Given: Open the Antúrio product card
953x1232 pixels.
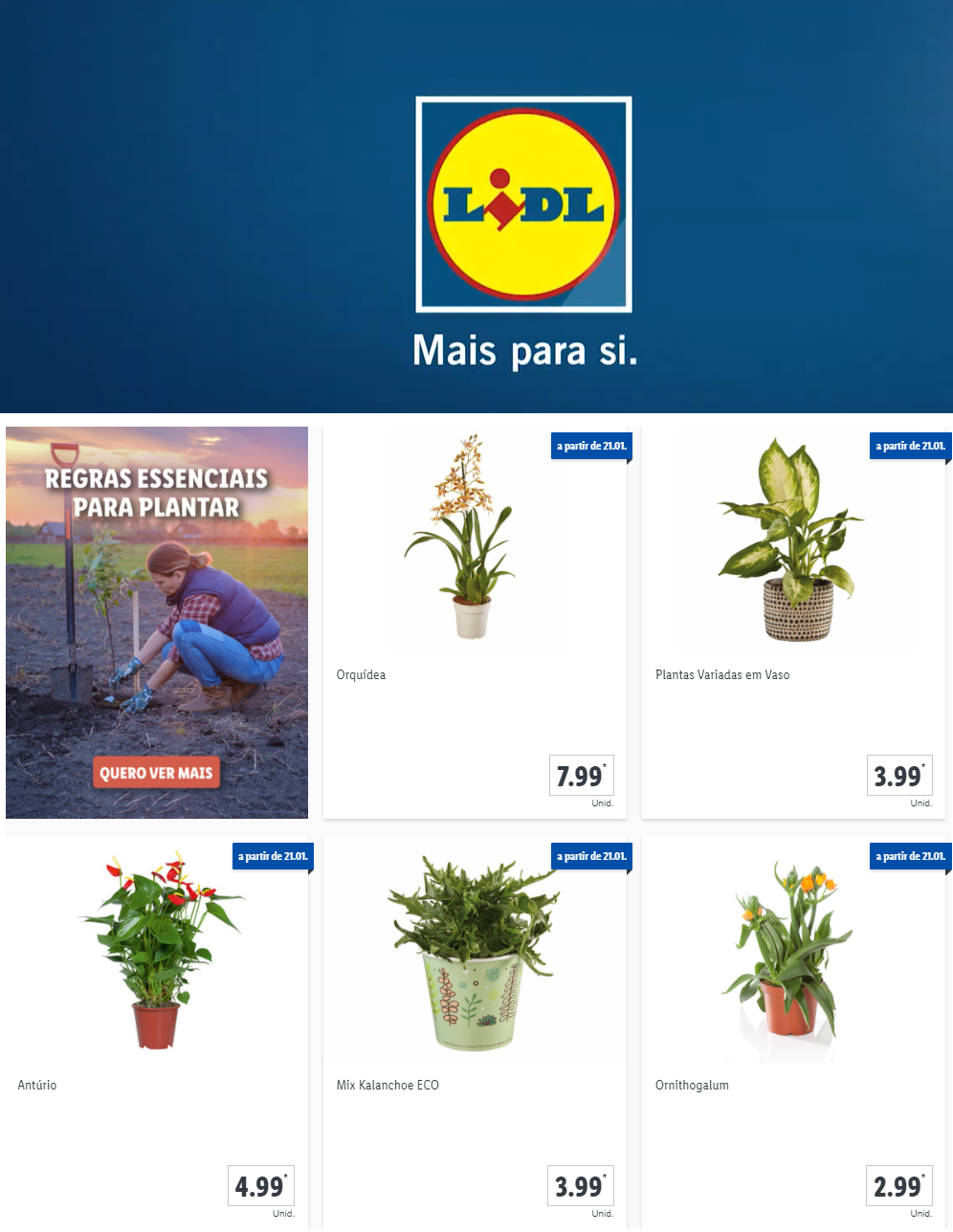Looking at the screenshot, I should click(x=156, y=1031).
